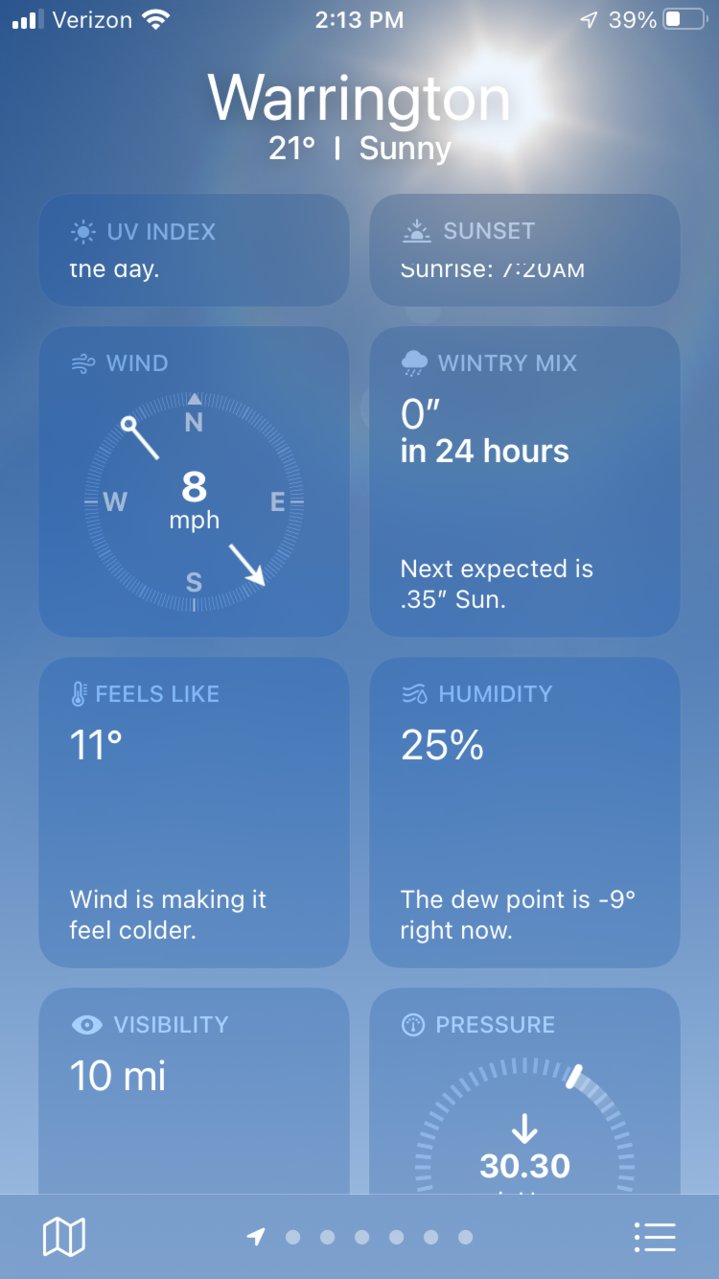The height and width of the screenshot is (1279, 719).
Task: Tap the page indicator dots
Action: click(x=360, y=1237)
